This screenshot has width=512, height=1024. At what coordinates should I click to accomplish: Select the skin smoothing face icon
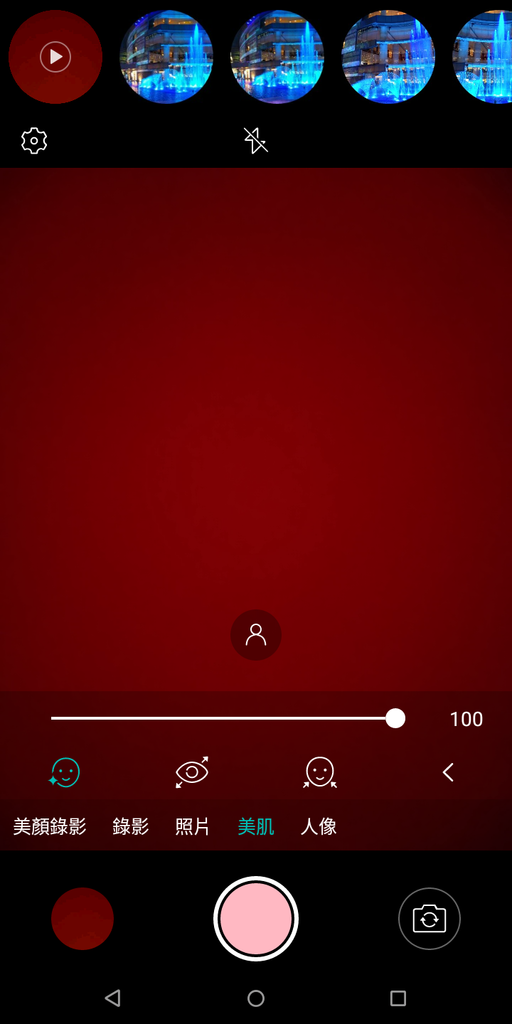coord(65,773)
